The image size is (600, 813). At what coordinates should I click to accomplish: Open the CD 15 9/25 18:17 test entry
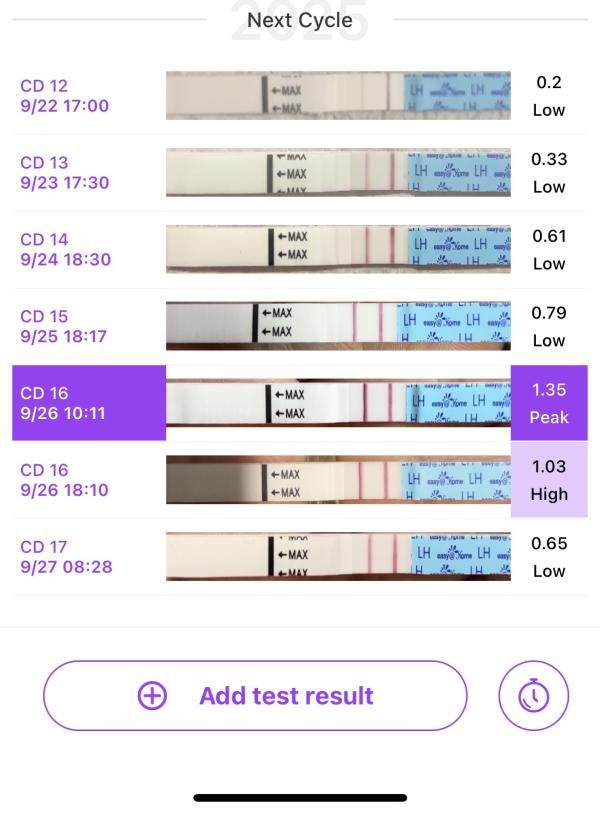coord(299,326)
